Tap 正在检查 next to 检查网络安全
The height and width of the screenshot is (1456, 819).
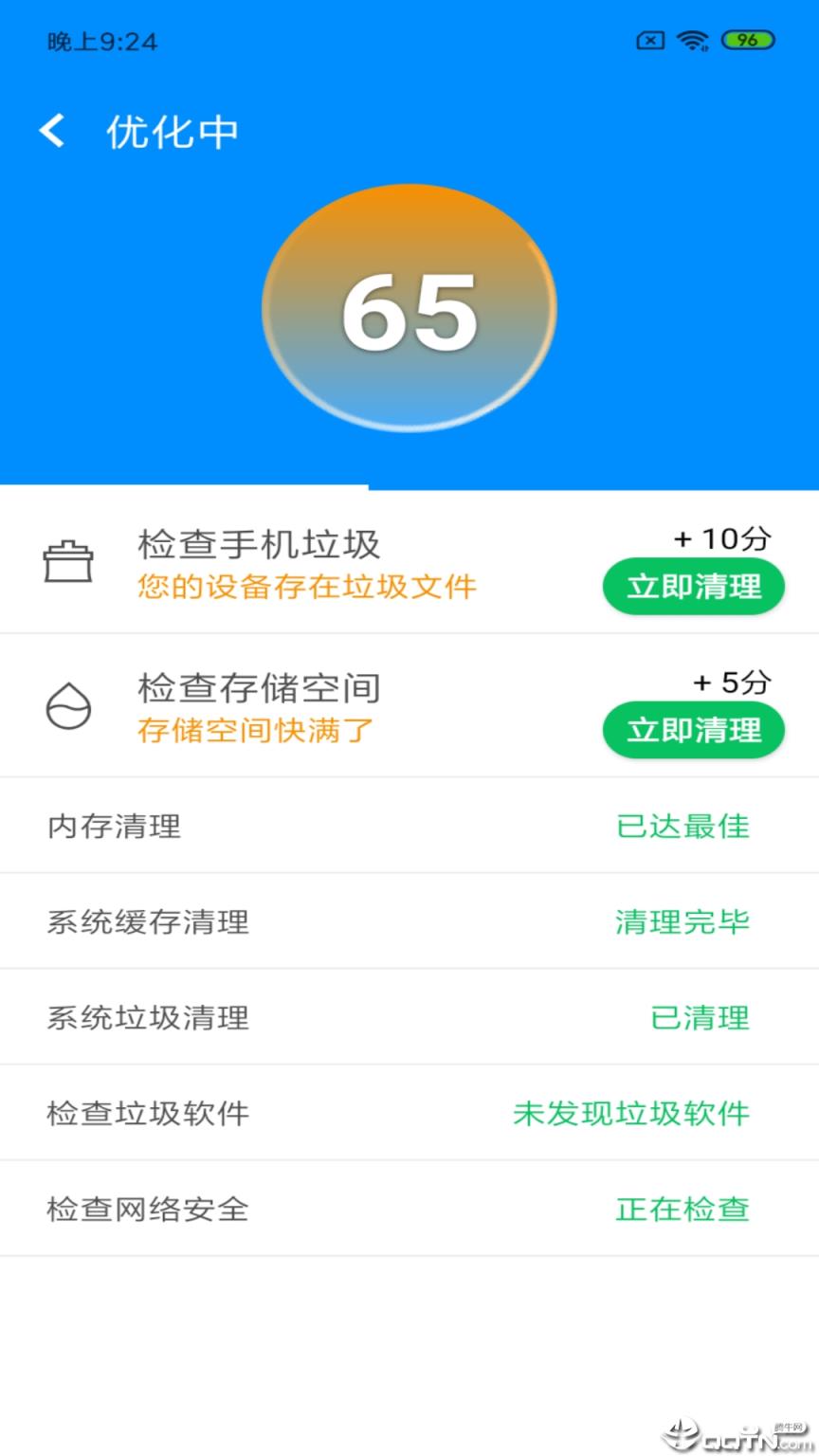681,1209
